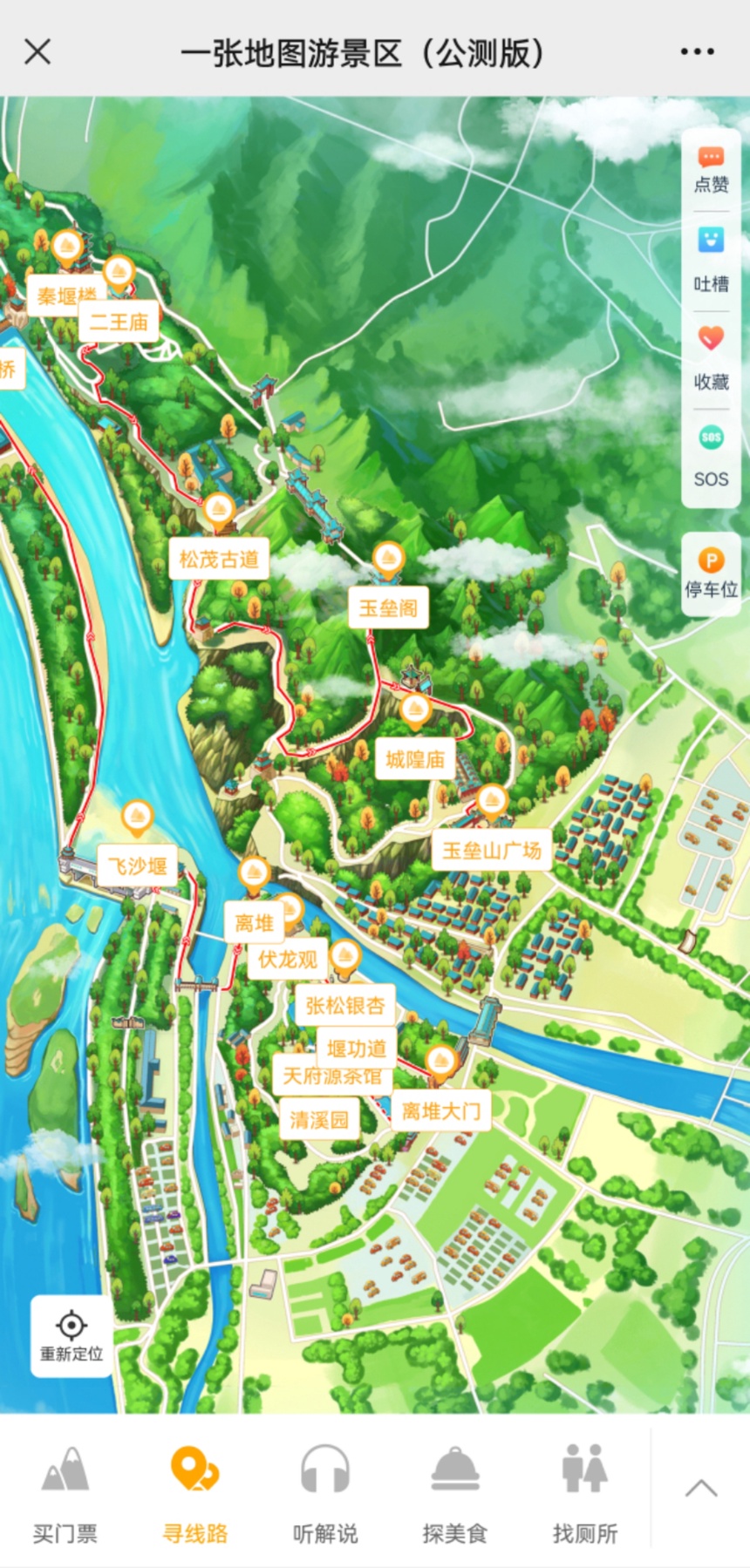Viewport: 750px width, 1568px height.
Task: Open the 听解说 audio guide tab
Action: click(x=325, y=1494)
